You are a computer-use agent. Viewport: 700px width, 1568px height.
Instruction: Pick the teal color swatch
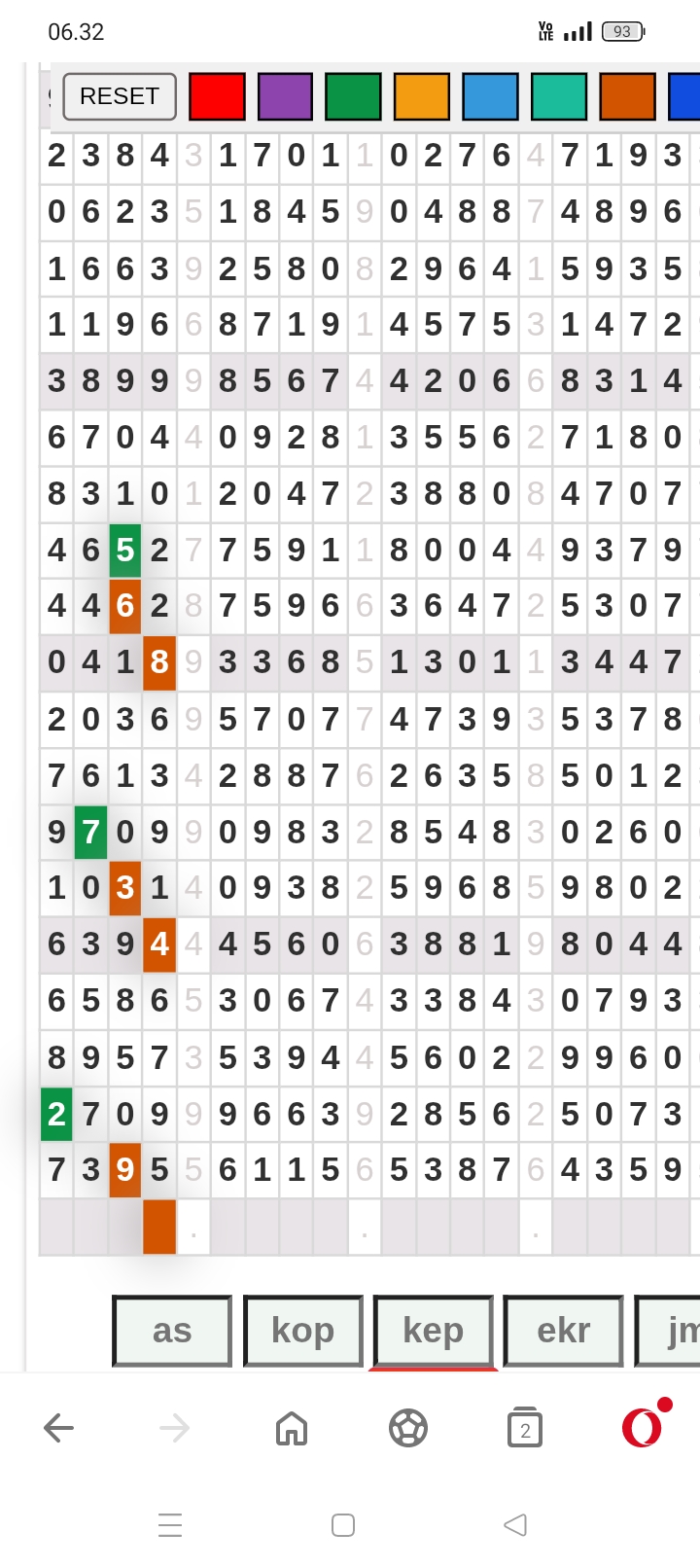coord(558,96)
